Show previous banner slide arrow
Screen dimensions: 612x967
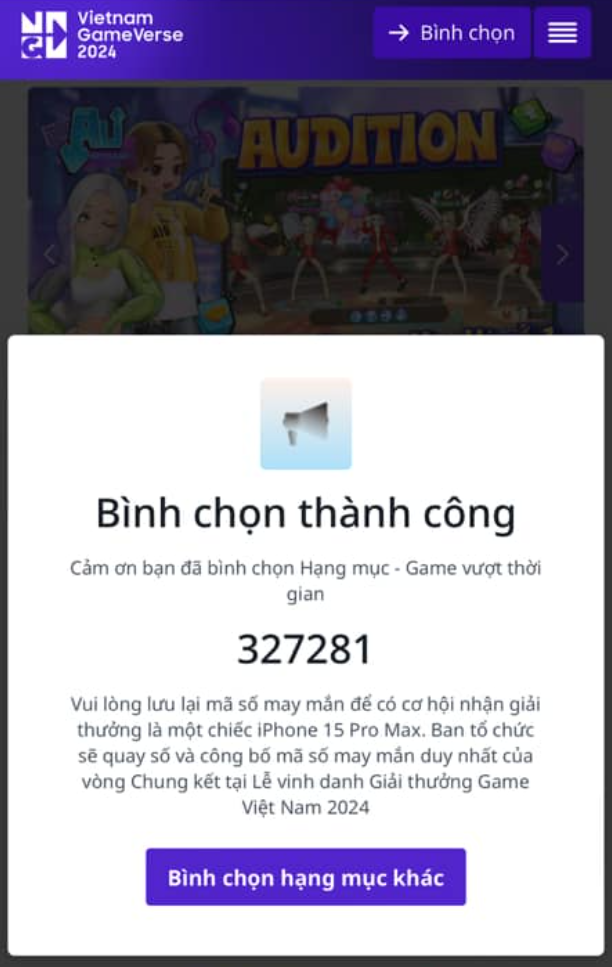[50, 254]
